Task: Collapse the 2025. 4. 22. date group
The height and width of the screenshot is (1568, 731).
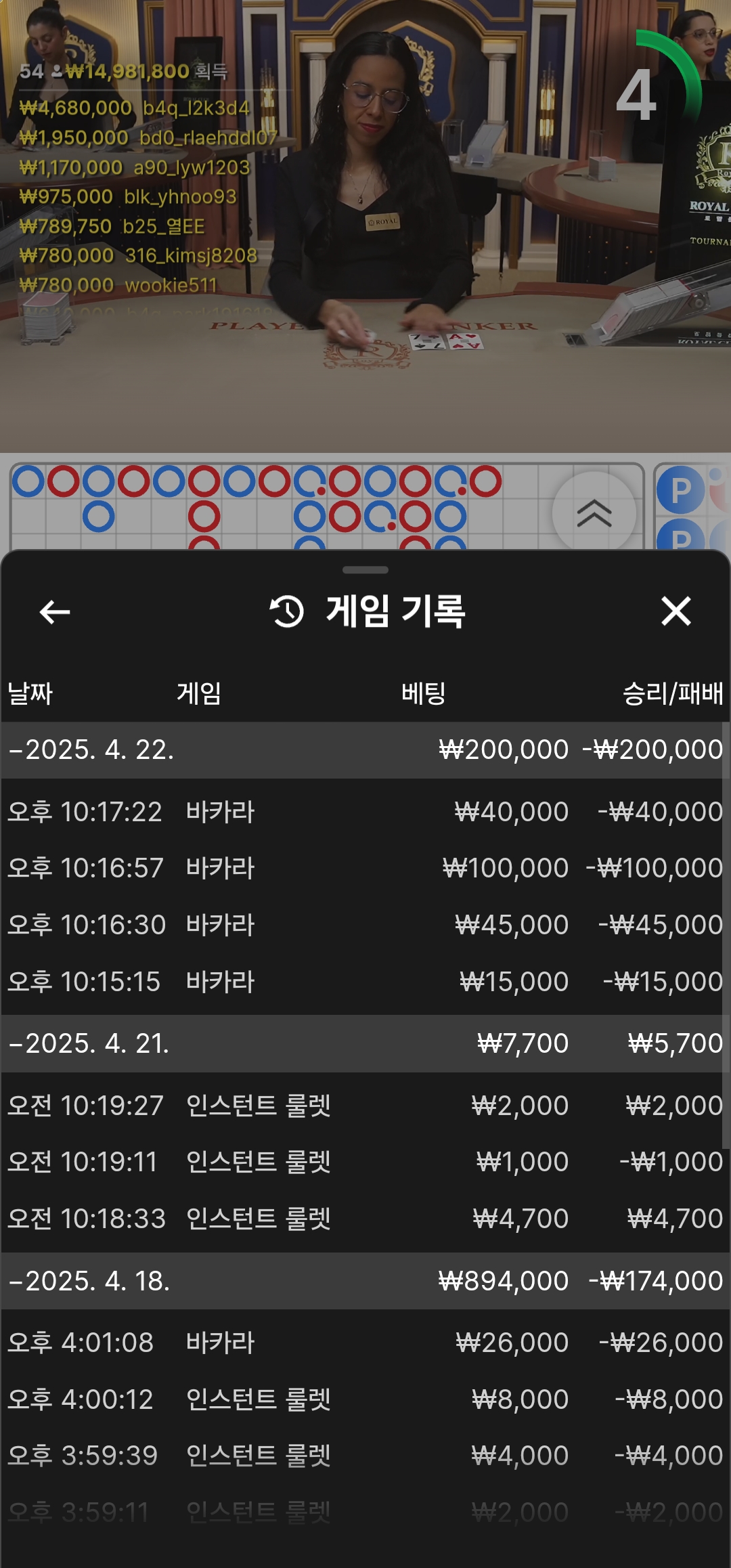Action: coord(91,750)
